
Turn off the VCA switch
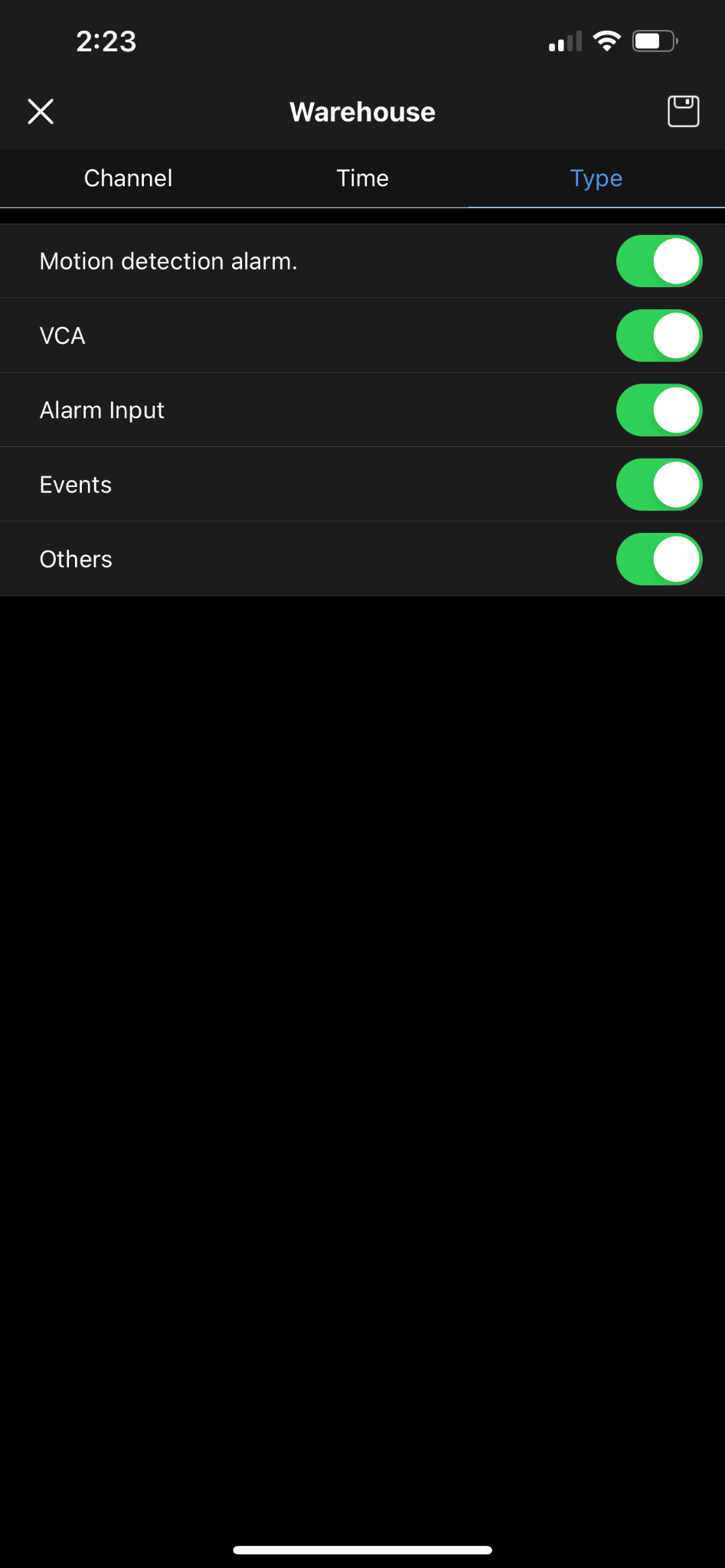click(658, 335)
